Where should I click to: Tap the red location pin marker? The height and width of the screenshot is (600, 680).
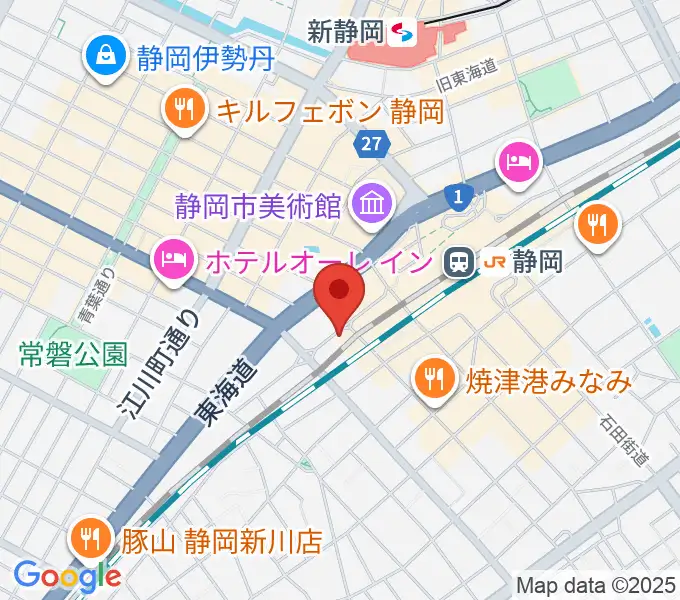point(340,291)
